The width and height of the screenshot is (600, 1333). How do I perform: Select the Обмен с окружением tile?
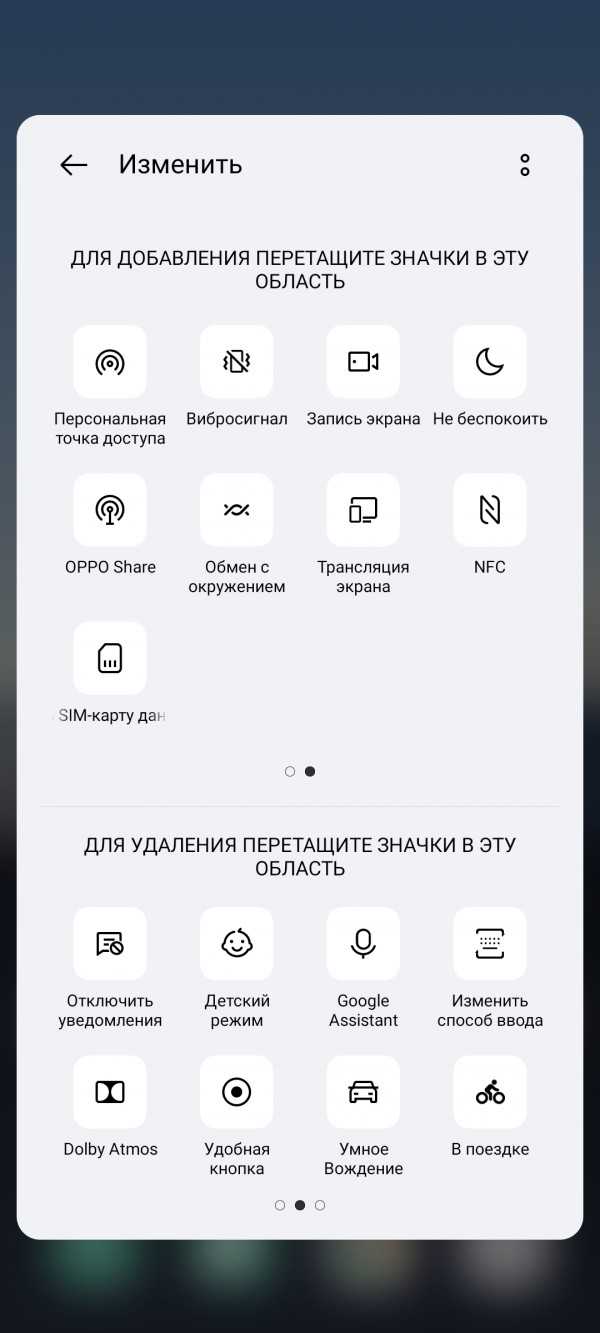coord(237,510)
